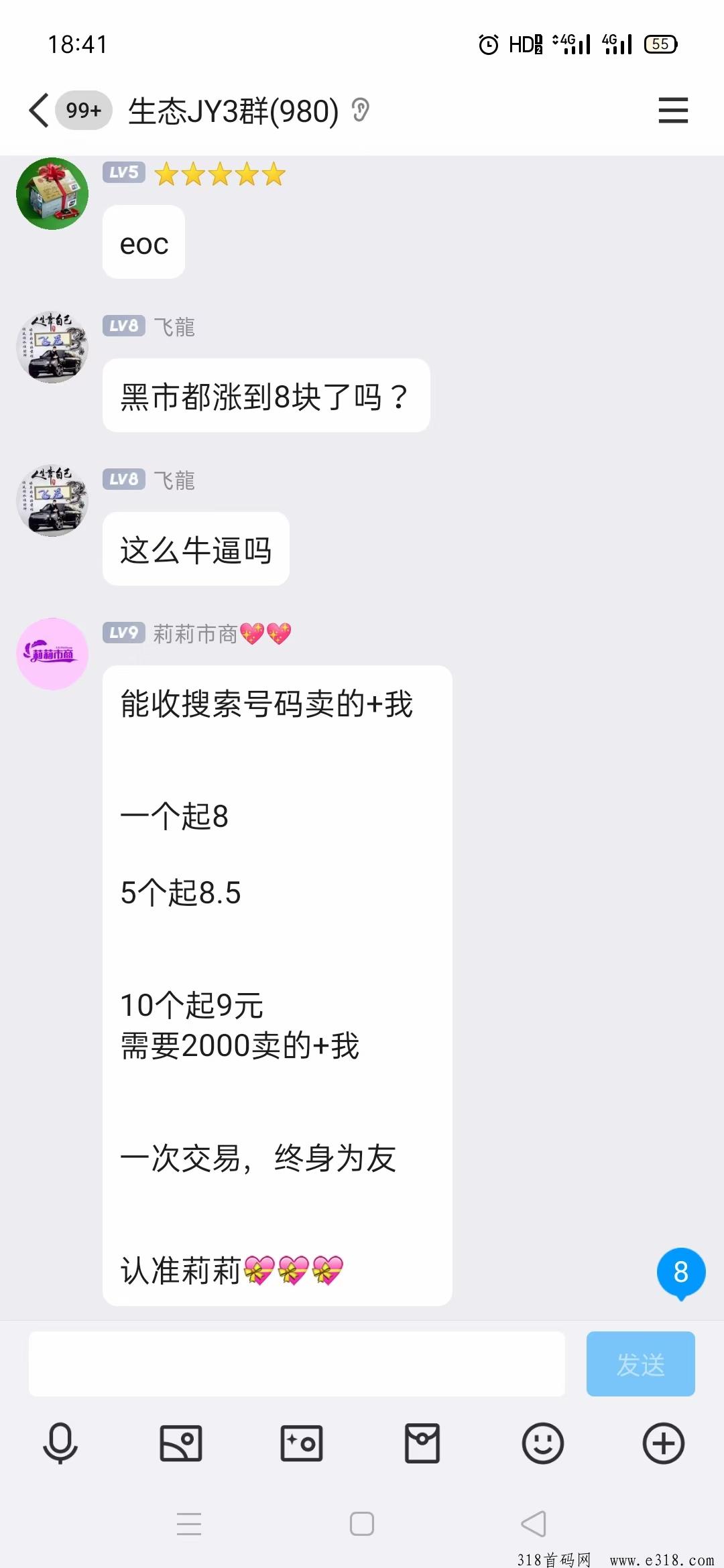Record a voice message with microphone

click(60, 1443)
